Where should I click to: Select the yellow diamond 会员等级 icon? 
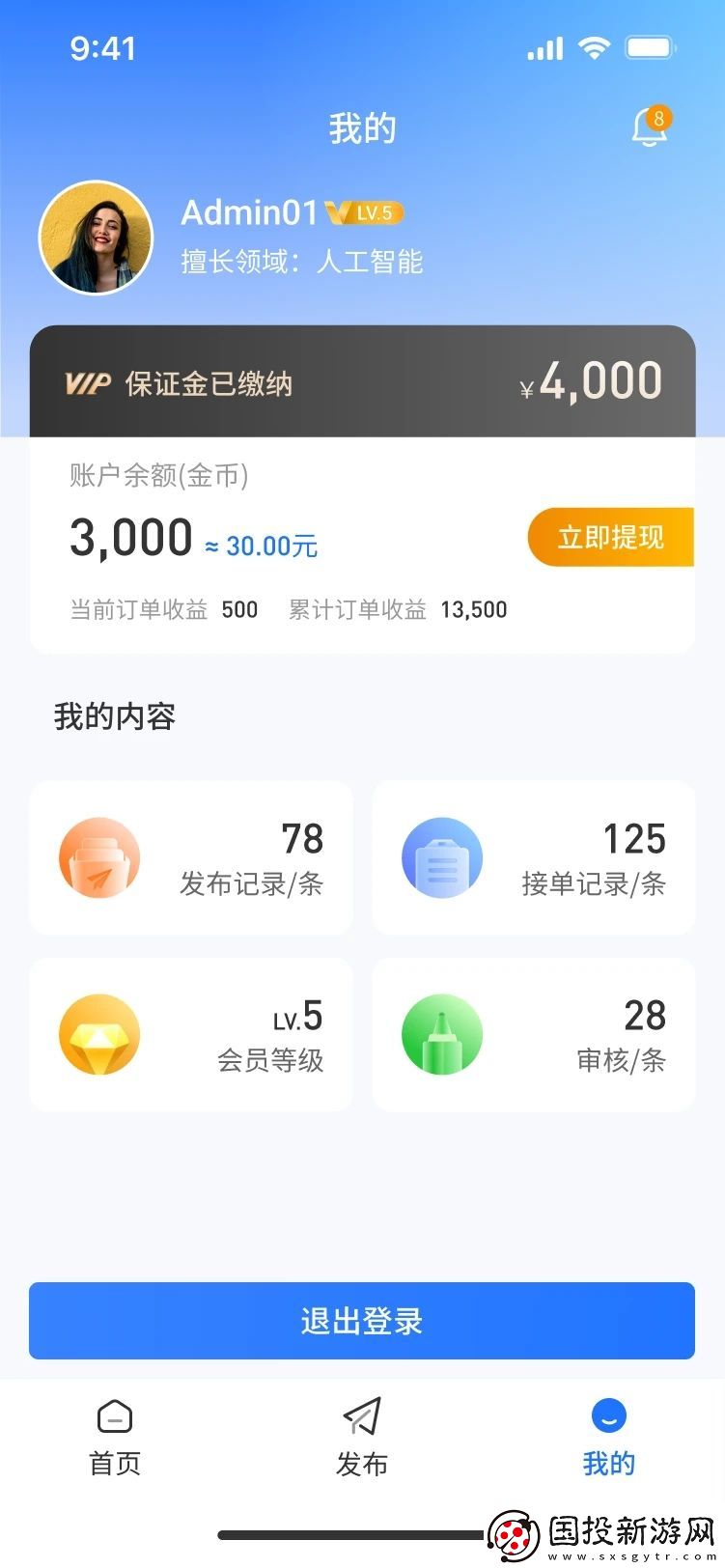99,1033
